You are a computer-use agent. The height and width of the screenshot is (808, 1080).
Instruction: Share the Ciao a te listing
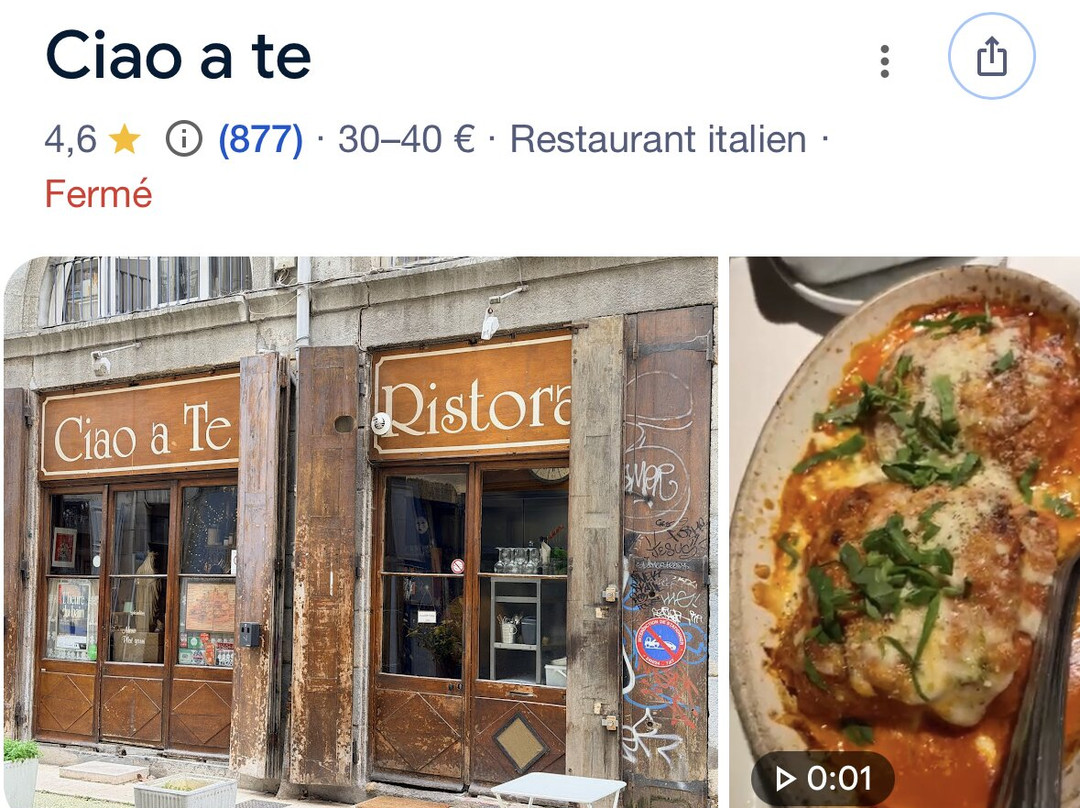(x=991, y=57)
